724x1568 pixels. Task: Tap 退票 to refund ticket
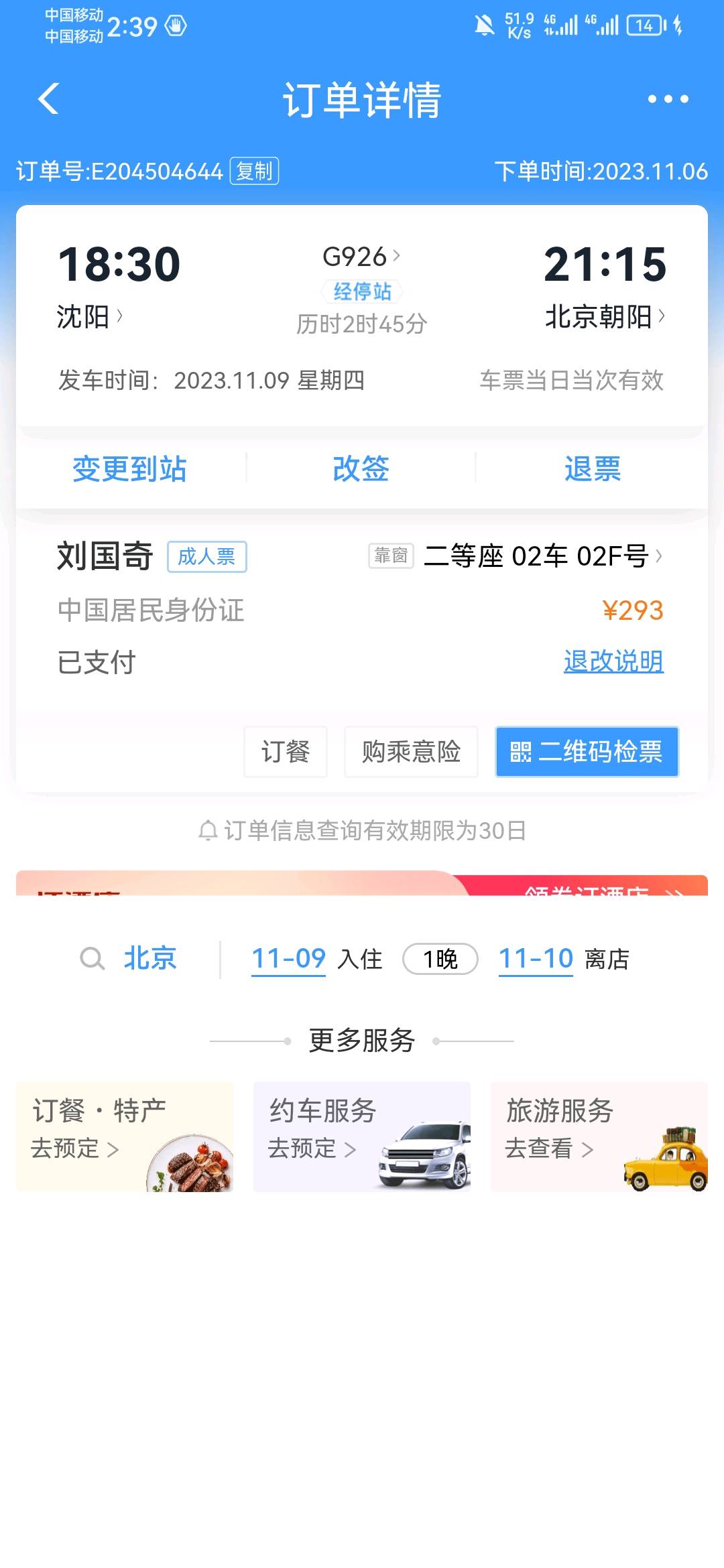tap(593, 468)
